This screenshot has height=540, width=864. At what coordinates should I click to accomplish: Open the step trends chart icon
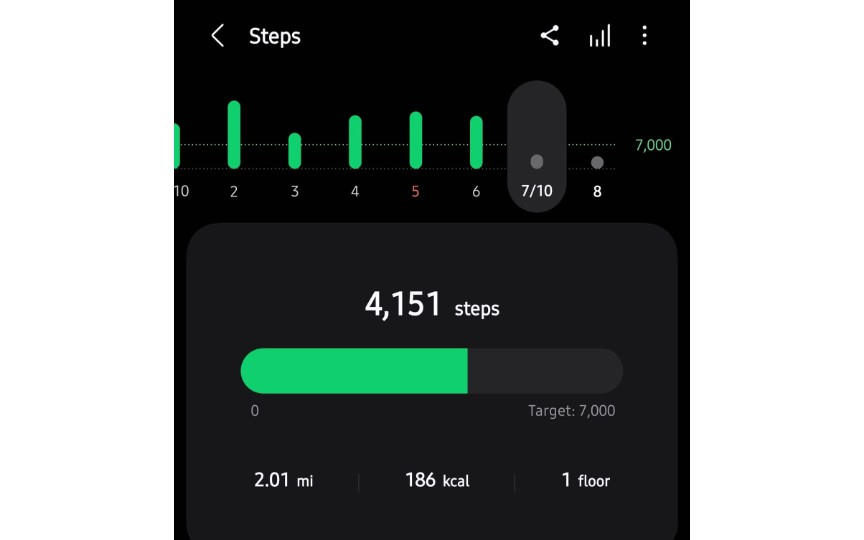[x=599, y=37]
